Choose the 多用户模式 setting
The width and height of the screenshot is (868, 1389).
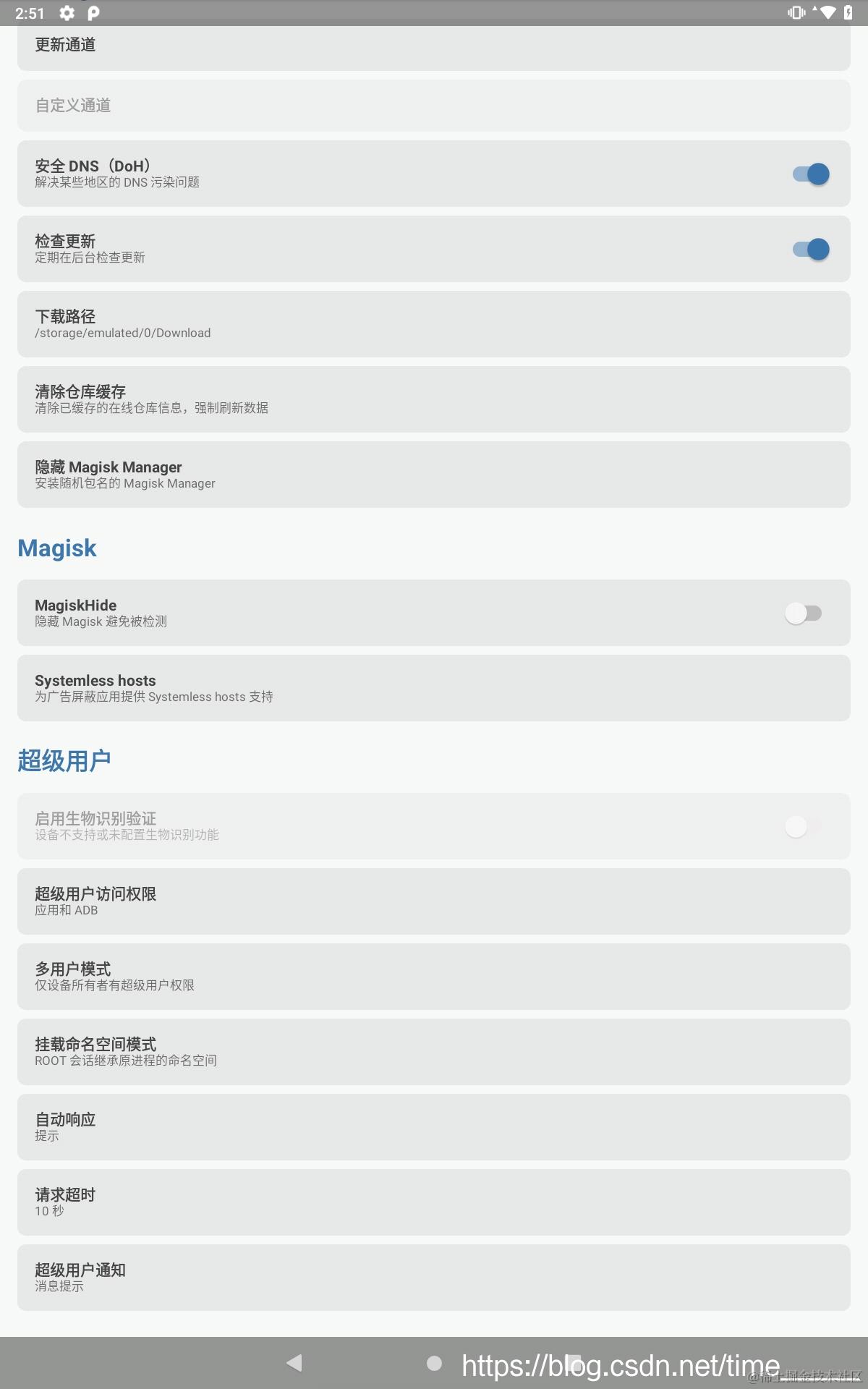click(433, 977)
